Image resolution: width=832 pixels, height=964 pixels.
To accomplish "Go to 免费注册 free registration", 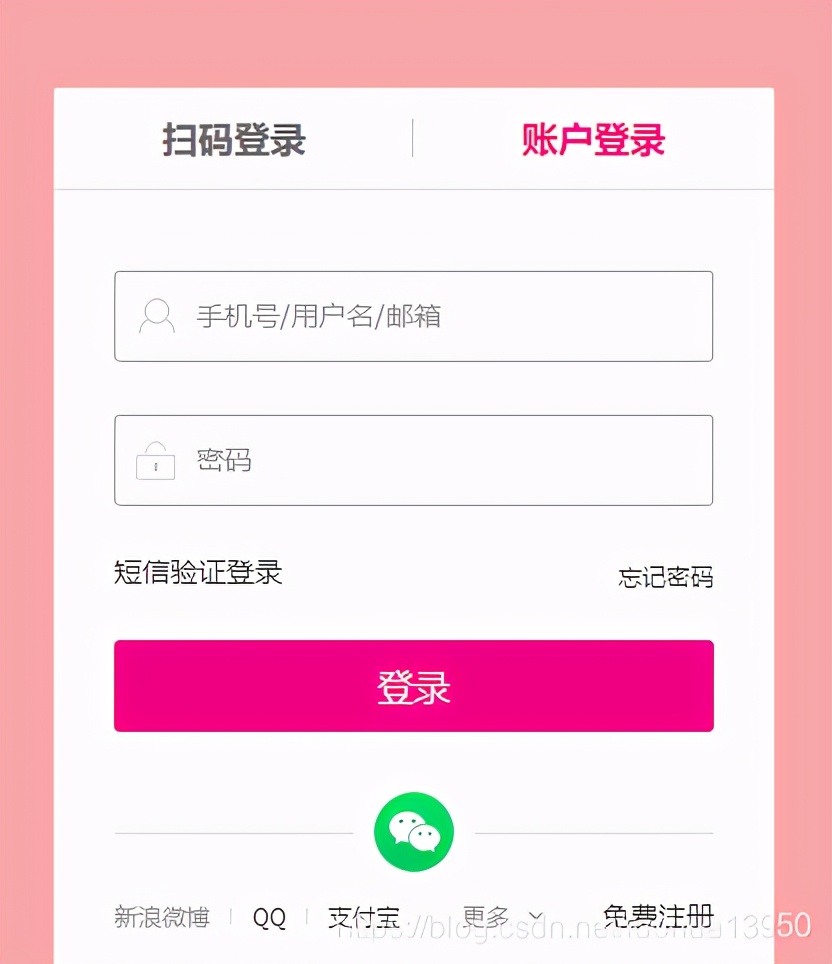I will (658, 914).
